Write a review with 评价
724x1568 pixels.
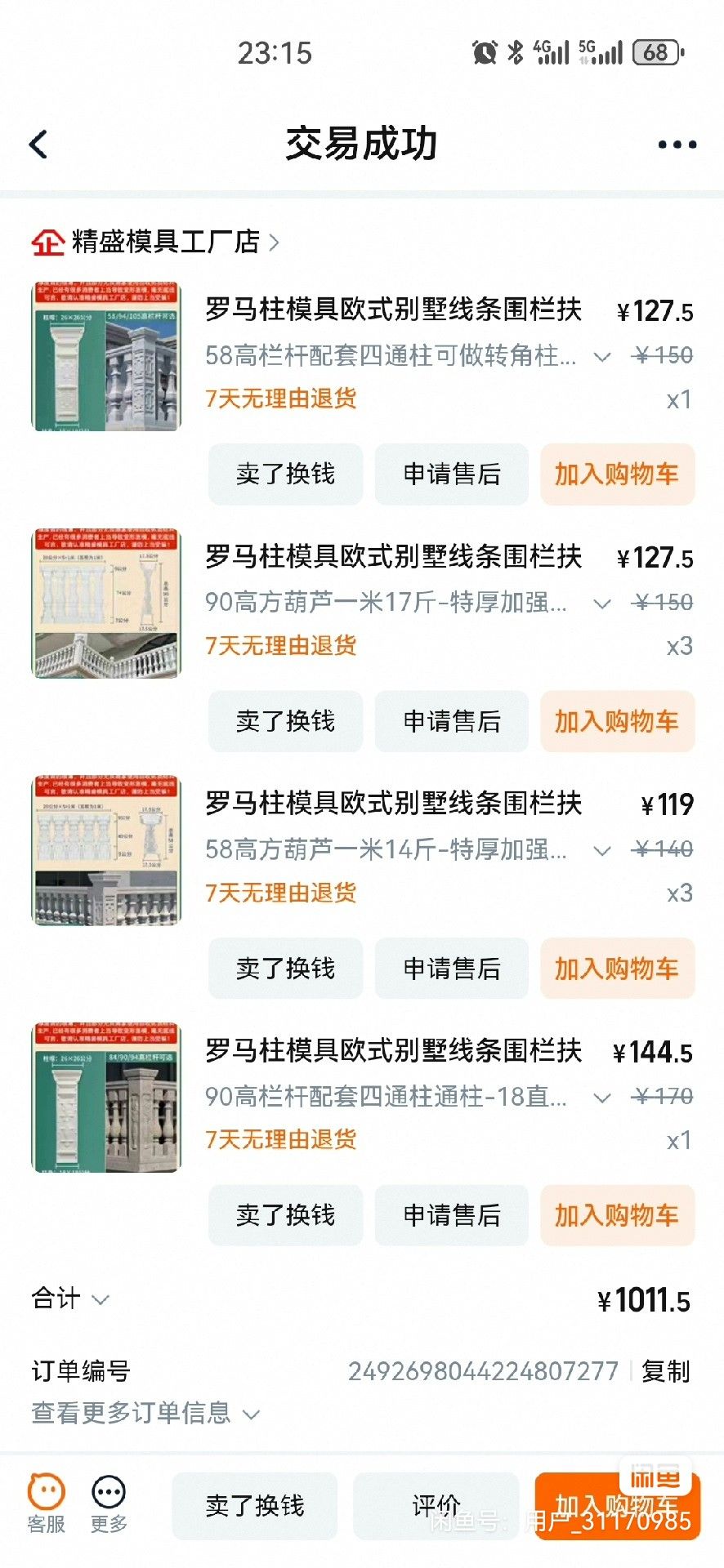point(436,1506)
